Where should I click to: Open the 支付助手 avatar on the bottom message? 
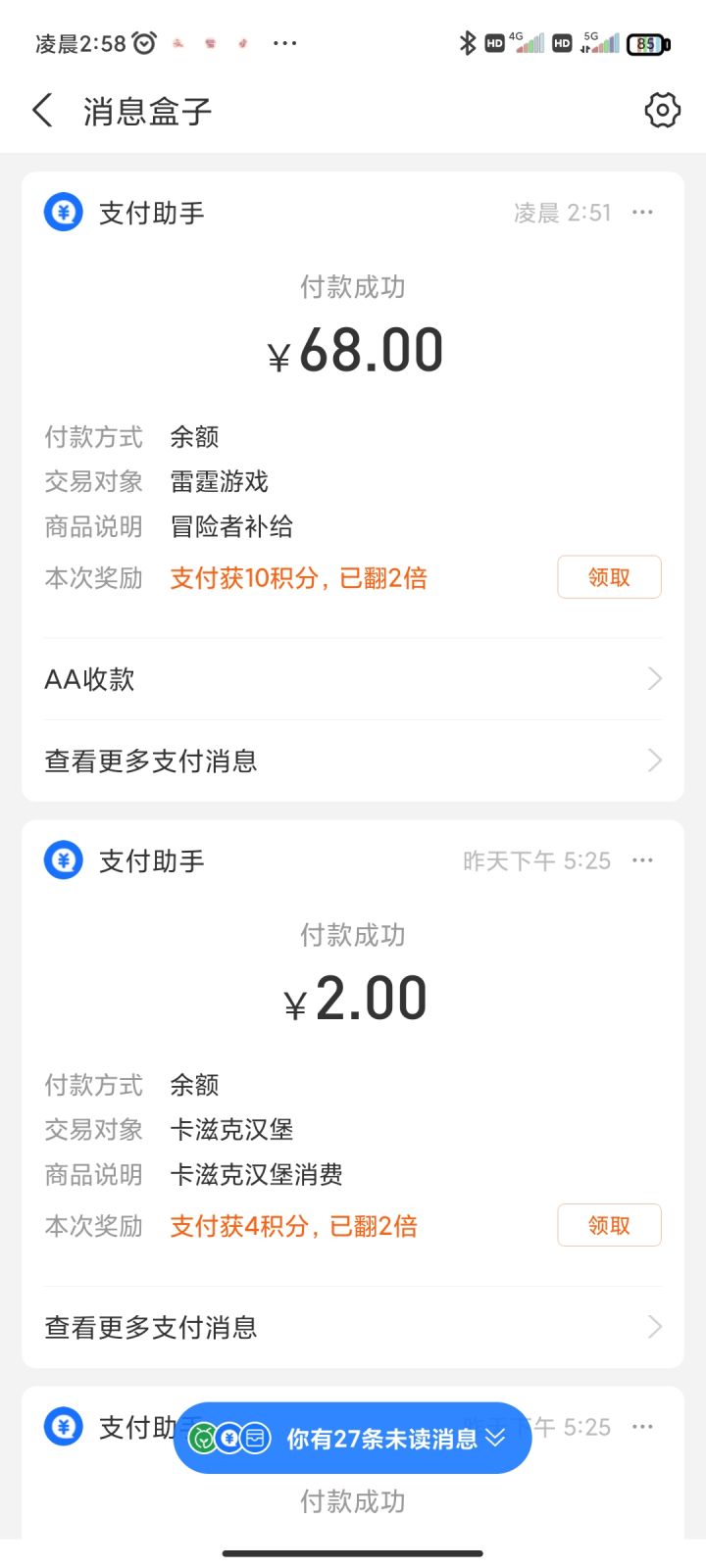[62, 1427]
